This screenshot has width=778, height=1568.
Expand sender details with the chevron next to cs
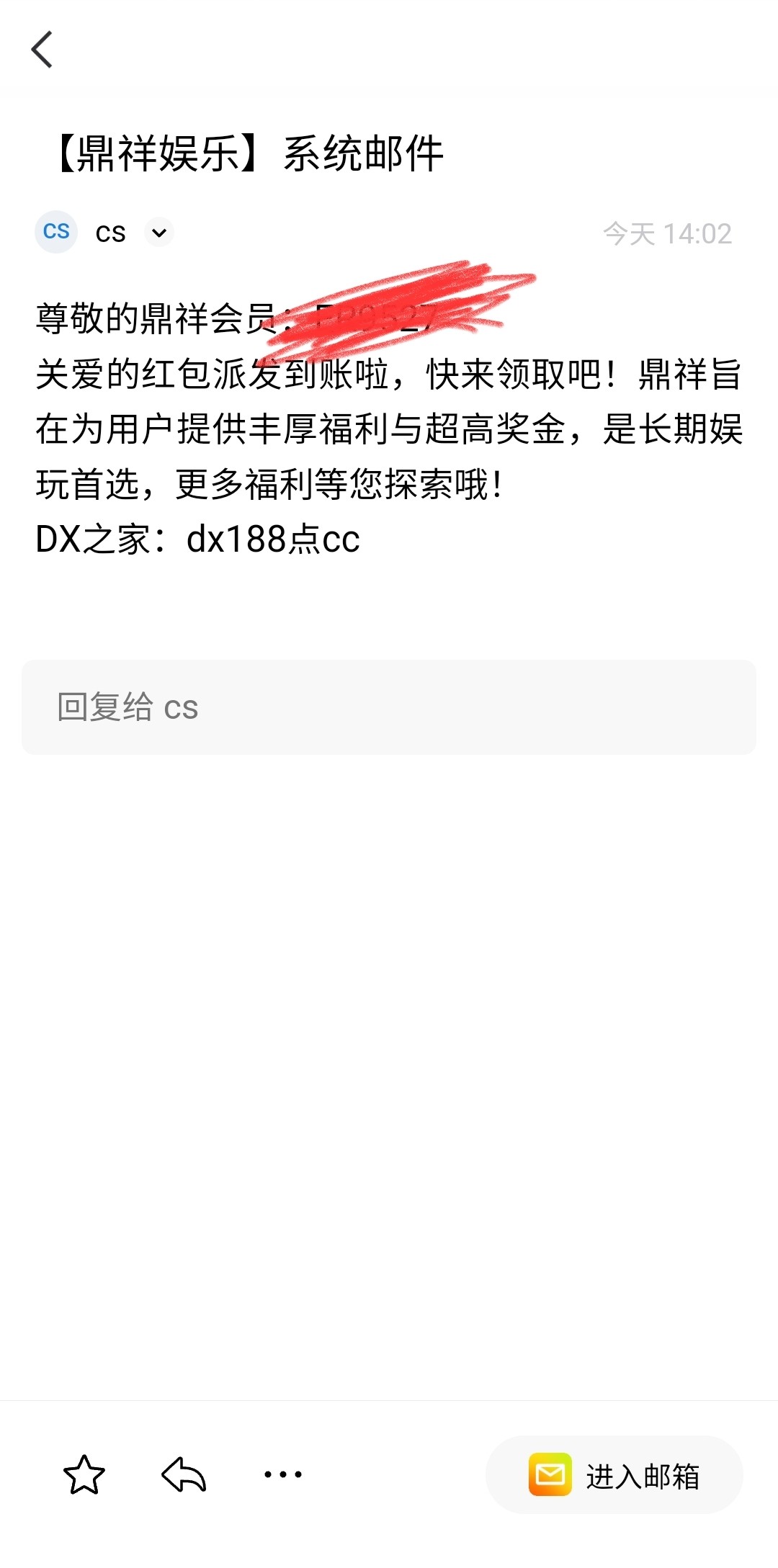coord(159,233)
